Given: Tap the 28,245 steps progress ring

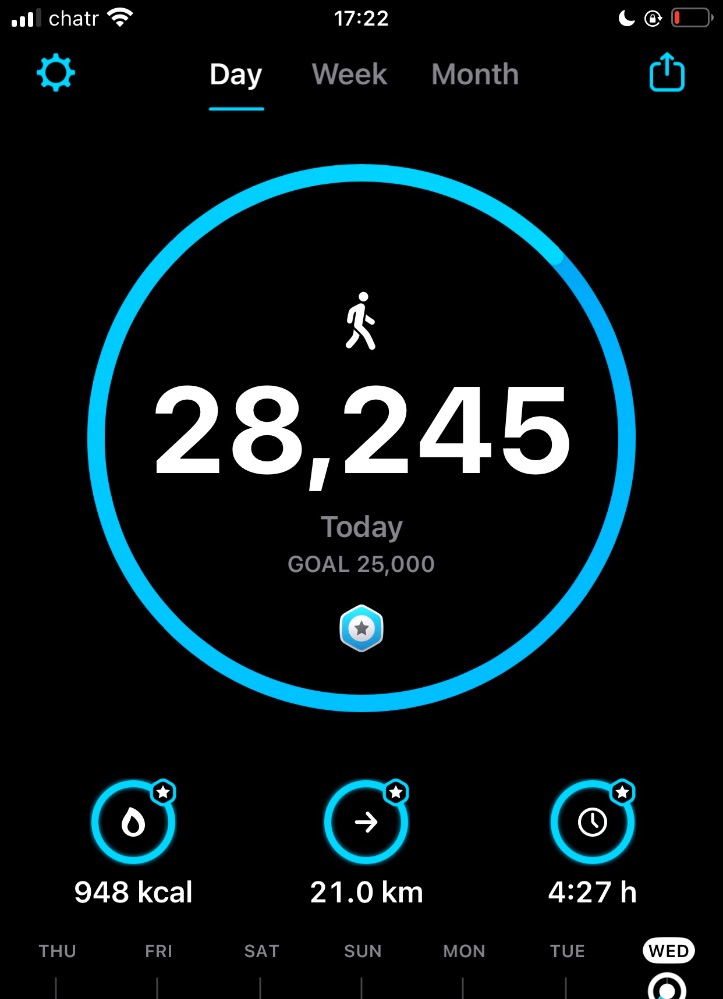Looking at the screenshot, I should tap(361, 438).
